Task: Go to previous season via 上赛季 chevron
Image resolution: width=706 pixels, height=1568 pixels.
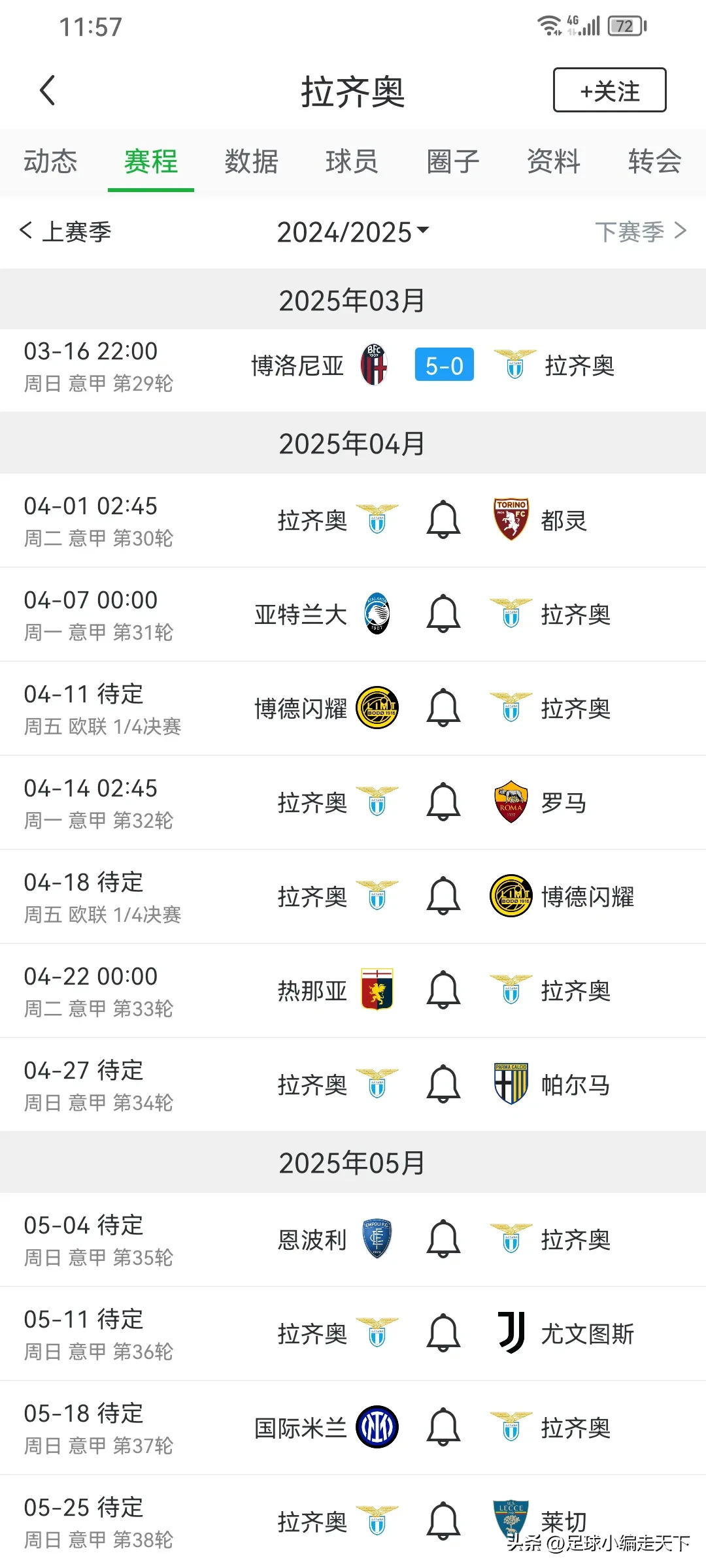Action: (x=64, y=231)
